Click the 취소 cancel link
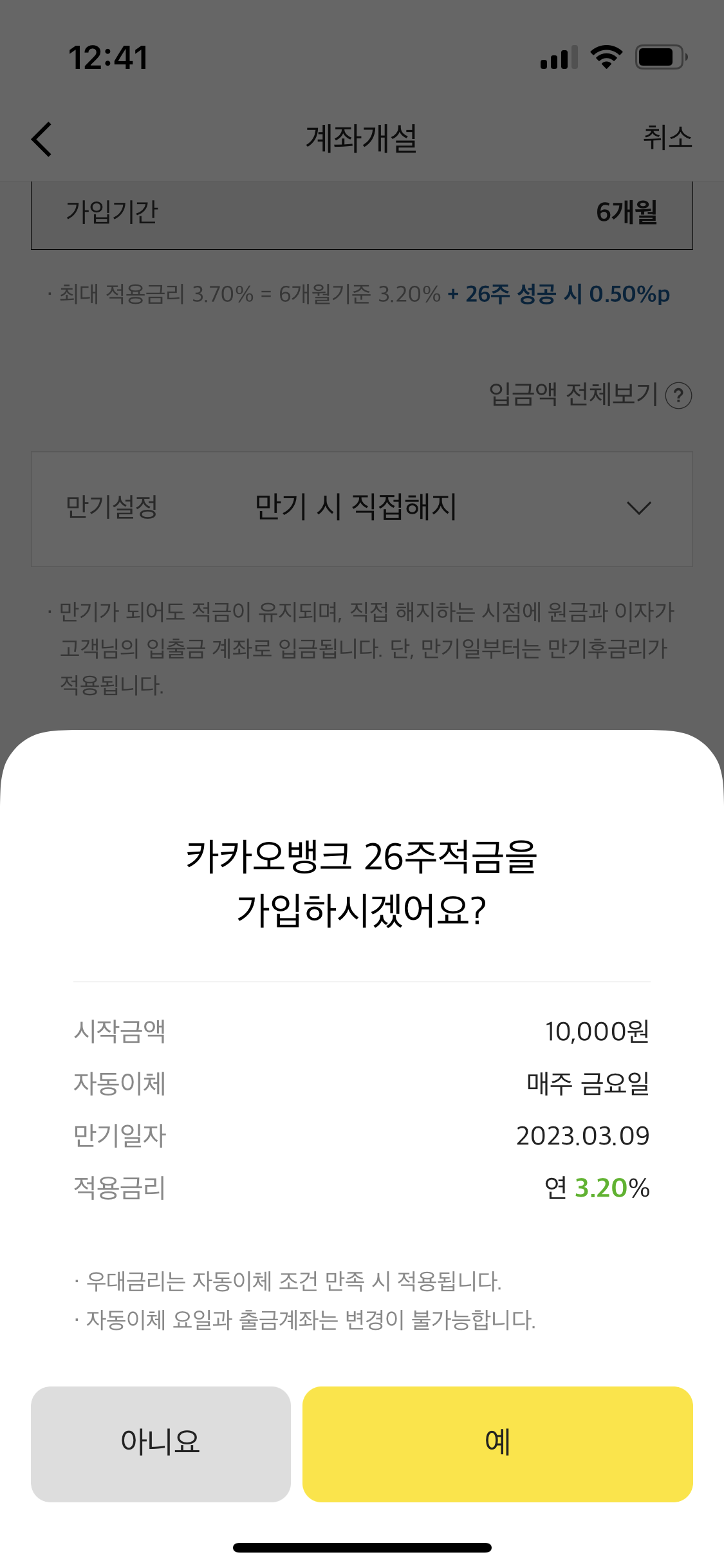Image resolution: width=724 pixels, height=1568 pixels. (x=669, y=138)
